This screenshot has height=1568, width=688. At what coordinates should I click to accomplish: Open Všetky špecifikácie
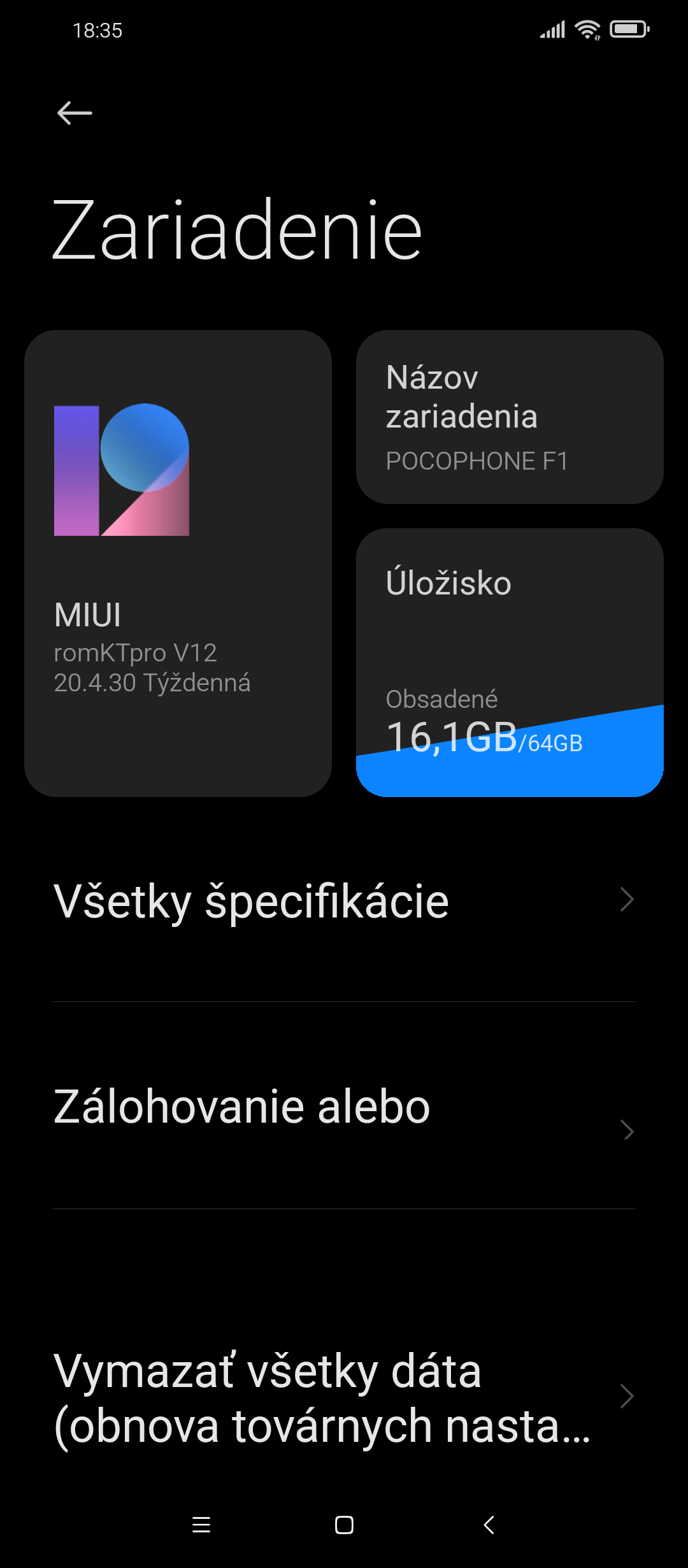[x=344, y=901]
